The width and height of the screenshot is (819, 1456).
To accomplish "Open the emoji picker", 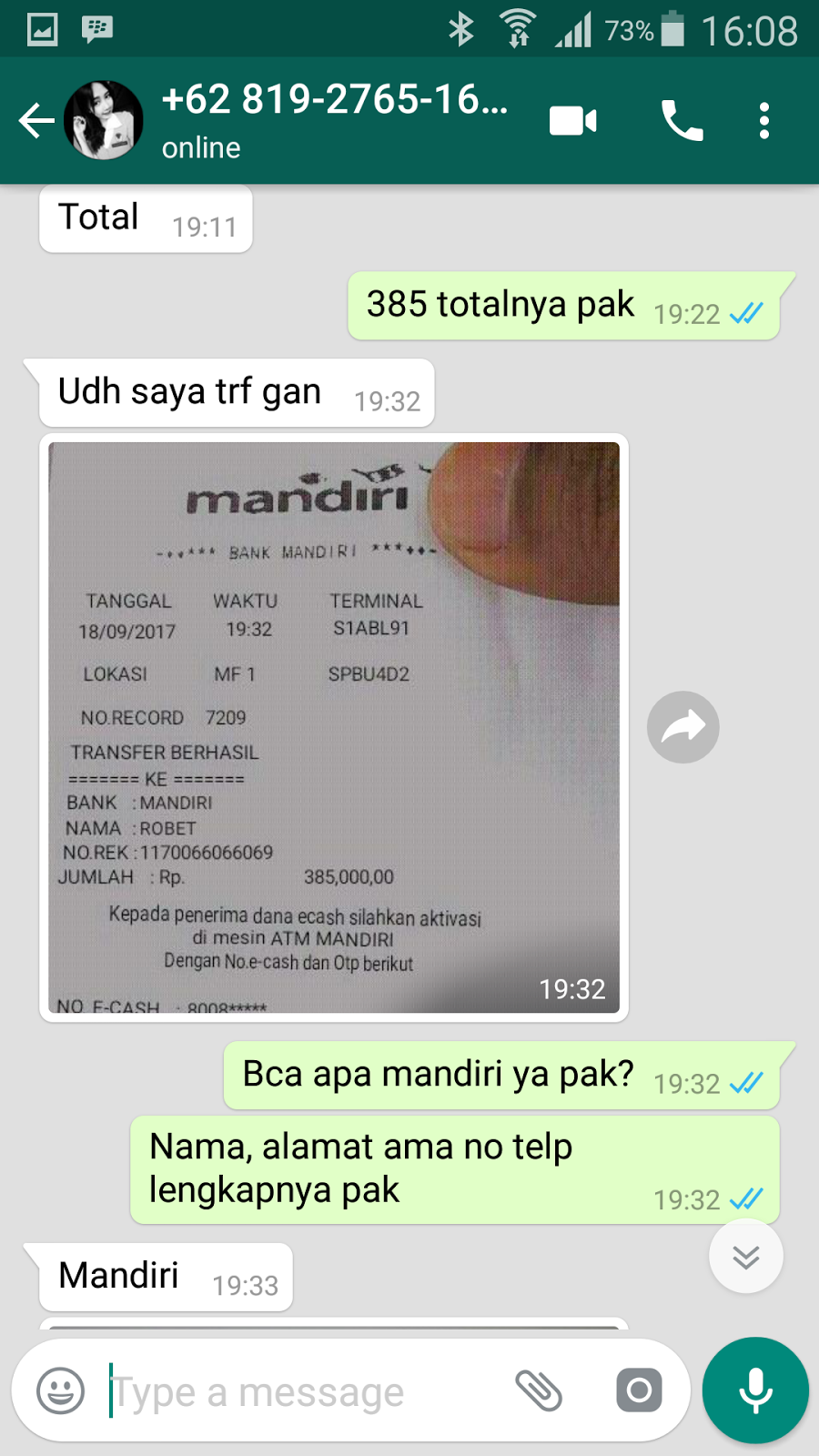I will pyautogui.click(x=61, y=1390).
